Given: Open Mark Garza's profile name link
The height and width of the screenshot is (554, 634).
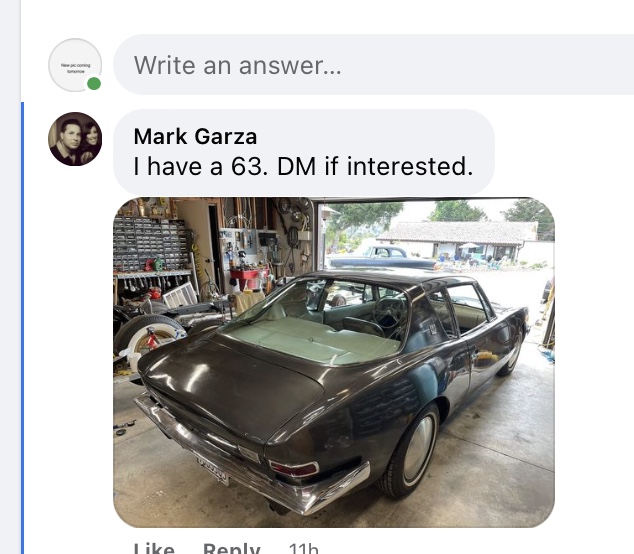Looking at the screenshot, I should point(195,136).
